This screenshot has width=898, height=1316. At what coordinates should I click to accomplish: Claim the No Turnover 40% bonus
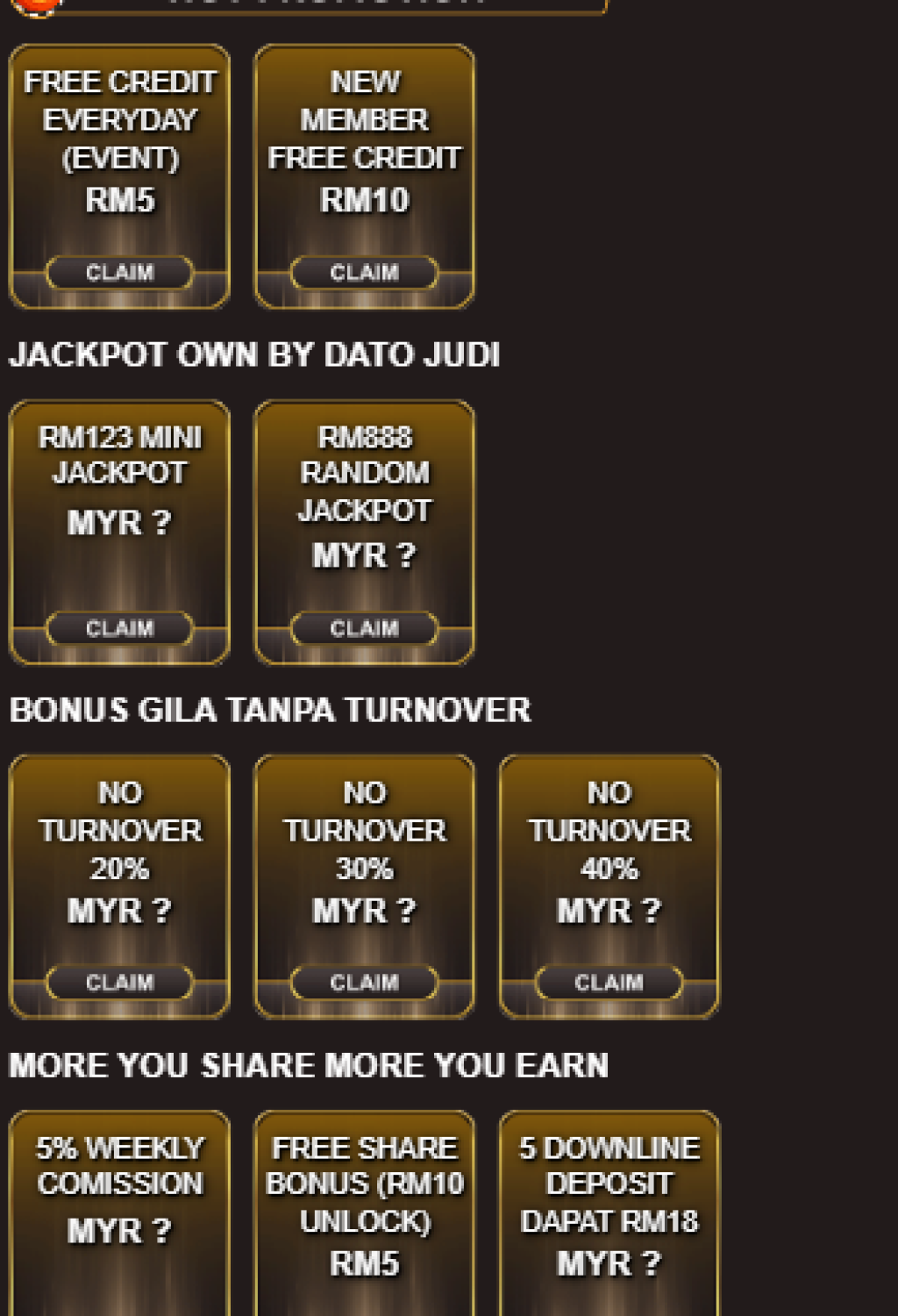[x=609, y=983]
